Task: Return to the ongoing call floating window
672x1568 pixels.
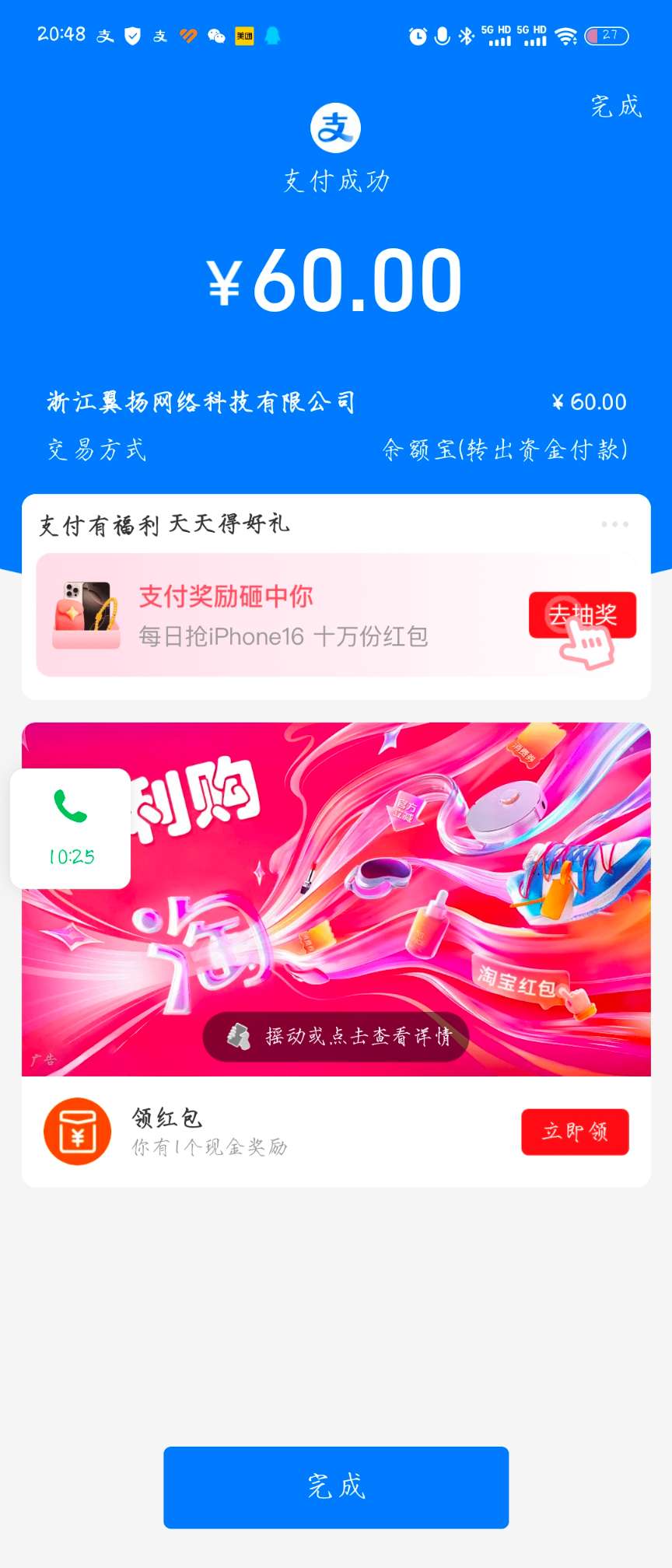Action: pyautogui.click(x=70, y=828)
